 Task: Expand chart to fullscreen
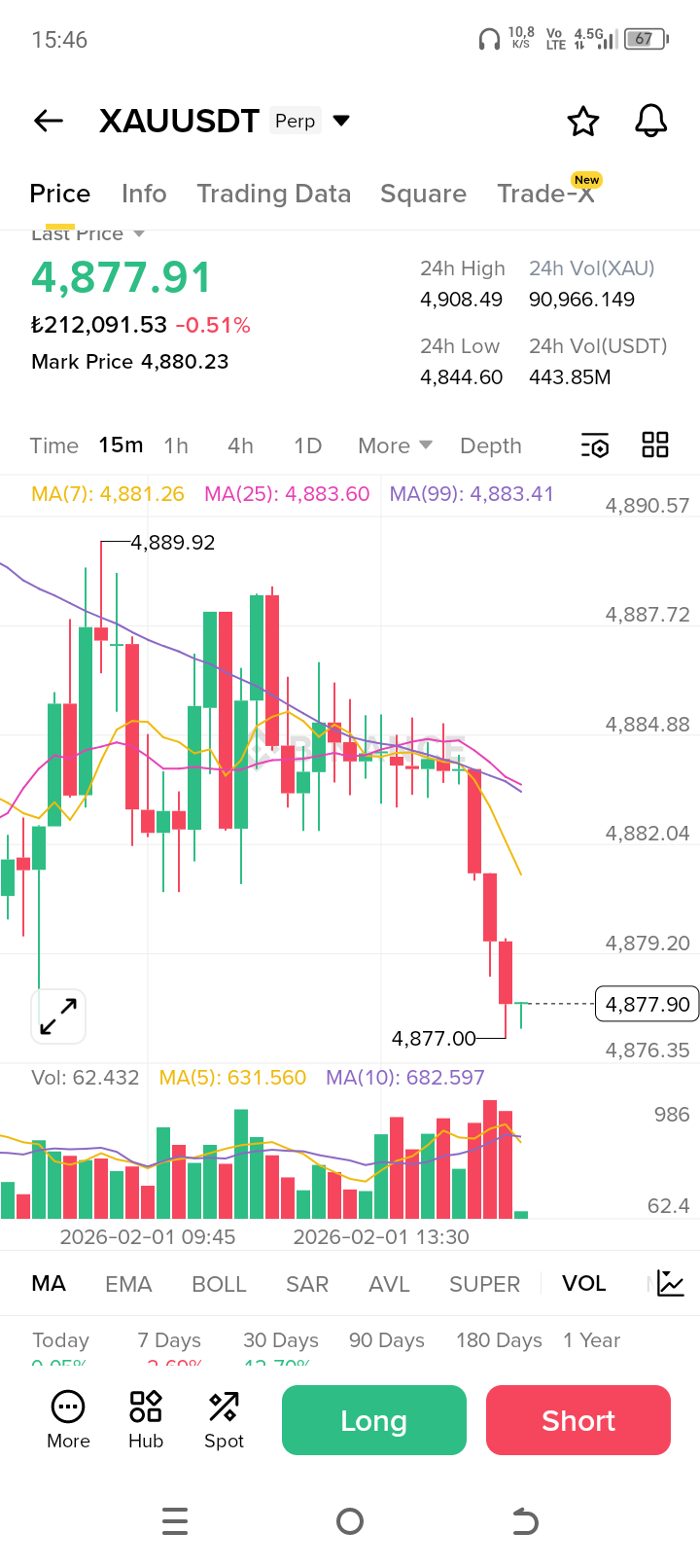(58, 1016)
